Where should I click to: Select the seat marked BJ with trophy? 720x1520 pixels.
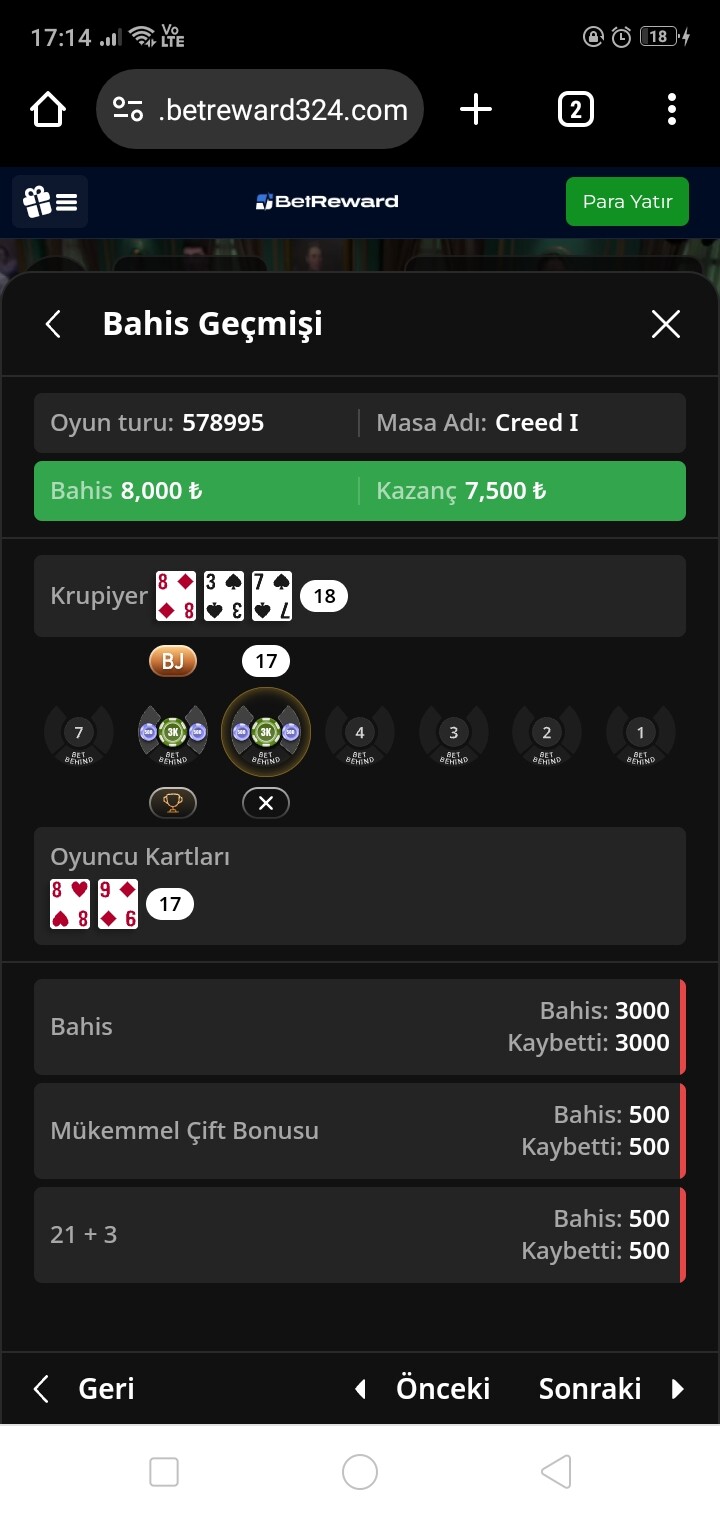pyautogui.click(x=173, y=733)
